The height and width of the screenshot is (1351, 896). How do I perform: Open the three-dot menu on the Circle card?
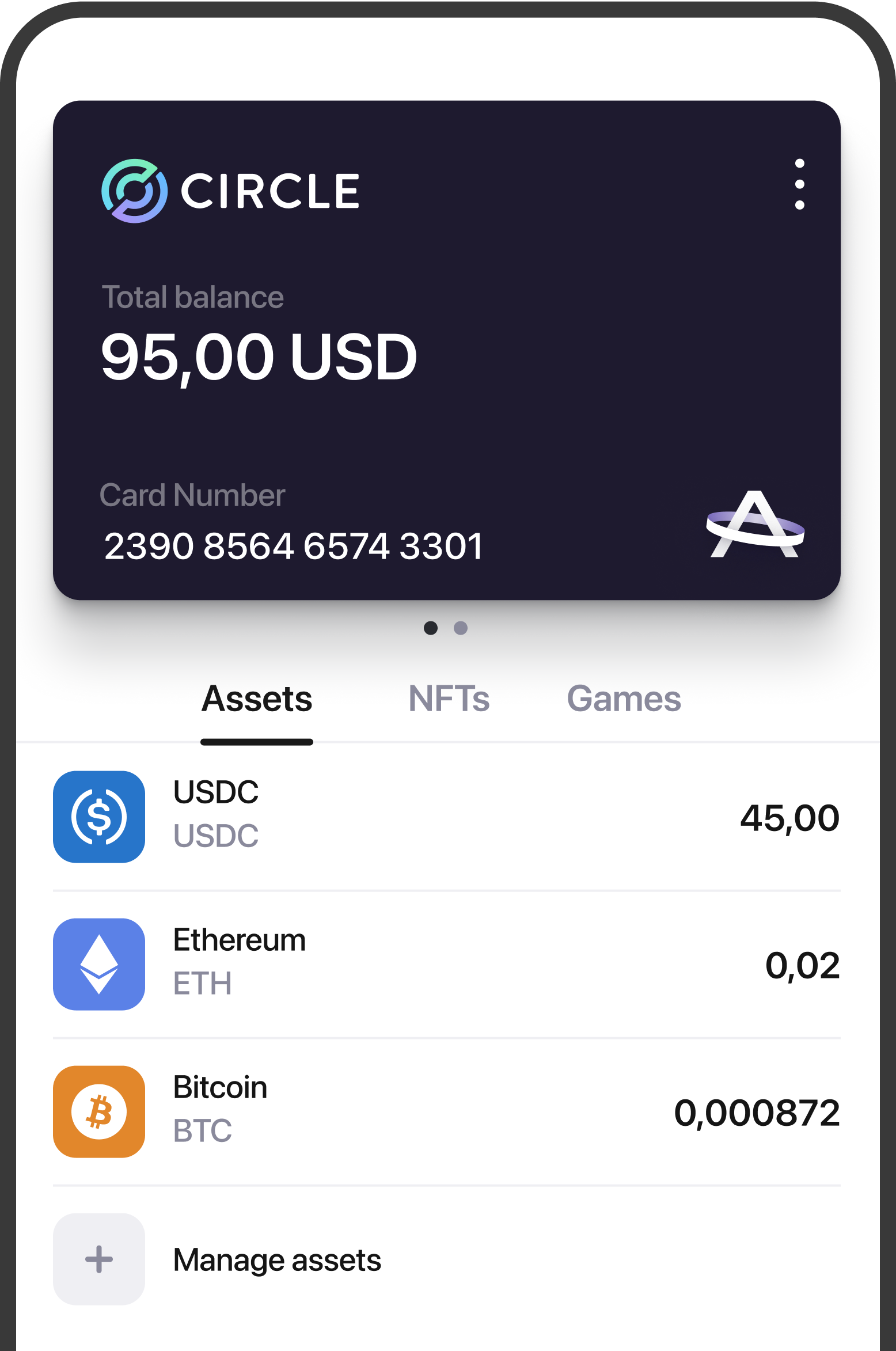point(799,184)
